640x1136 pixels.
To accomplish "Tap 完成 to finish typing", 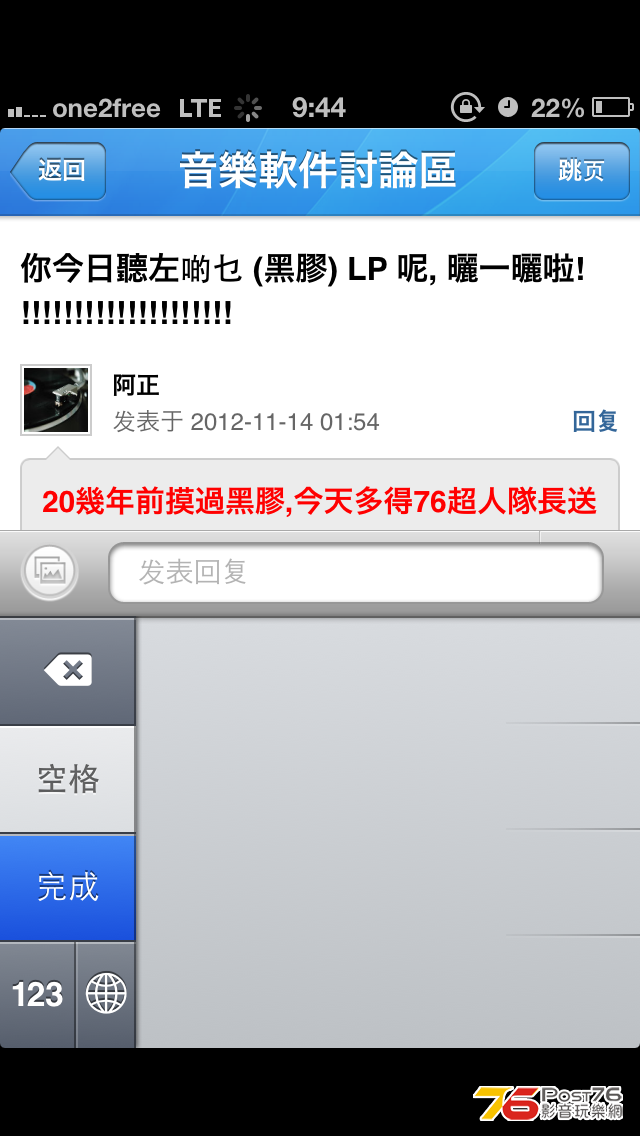I will click(67, 887).
